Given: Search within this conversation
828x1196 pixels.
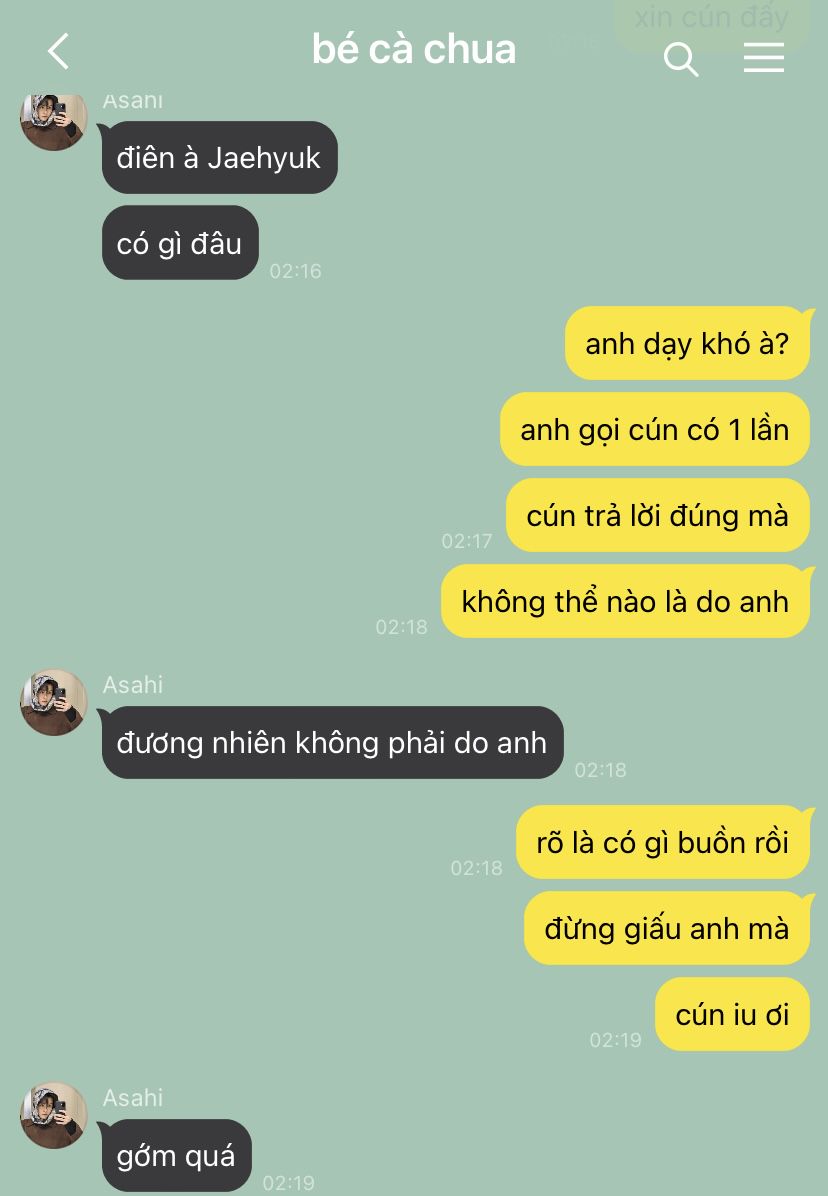Looking at the screenshot, I should tap(680, 59).
